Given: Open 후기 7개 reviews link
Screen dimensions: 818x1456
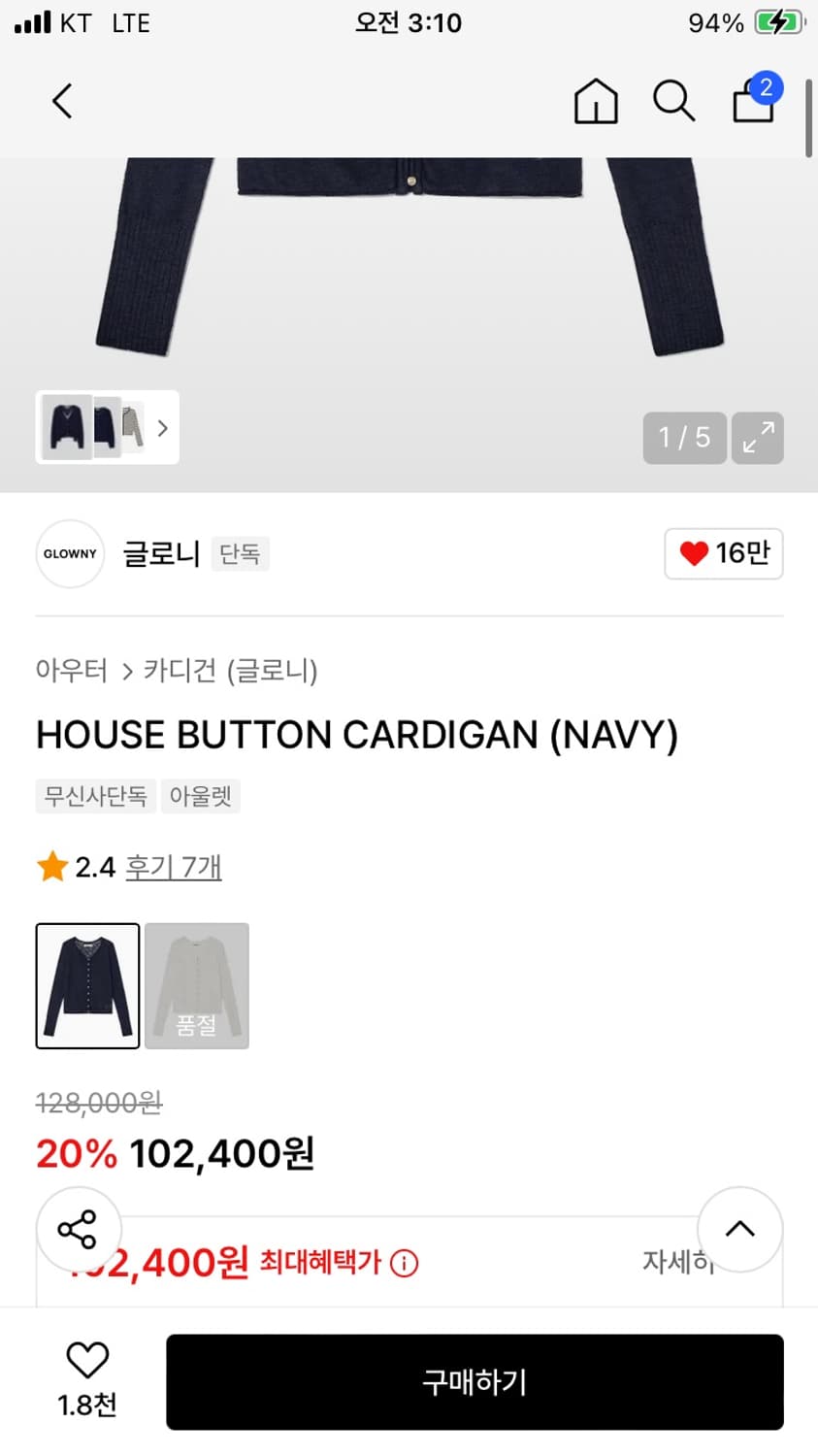Looking at the screenshot, I should (x=173, y=867).
